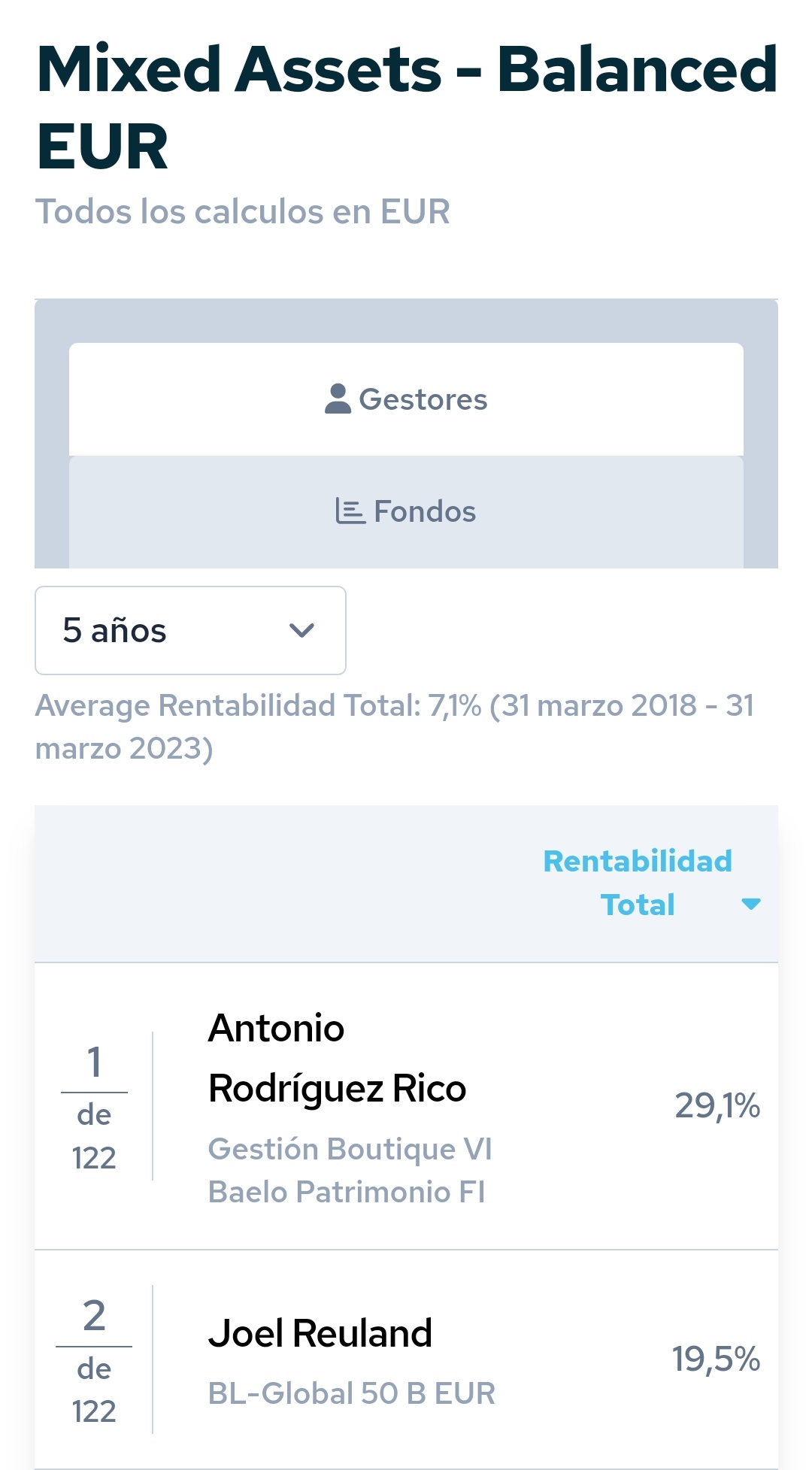Sort by Rentabilidad Total column

click(x=651, y=883)
